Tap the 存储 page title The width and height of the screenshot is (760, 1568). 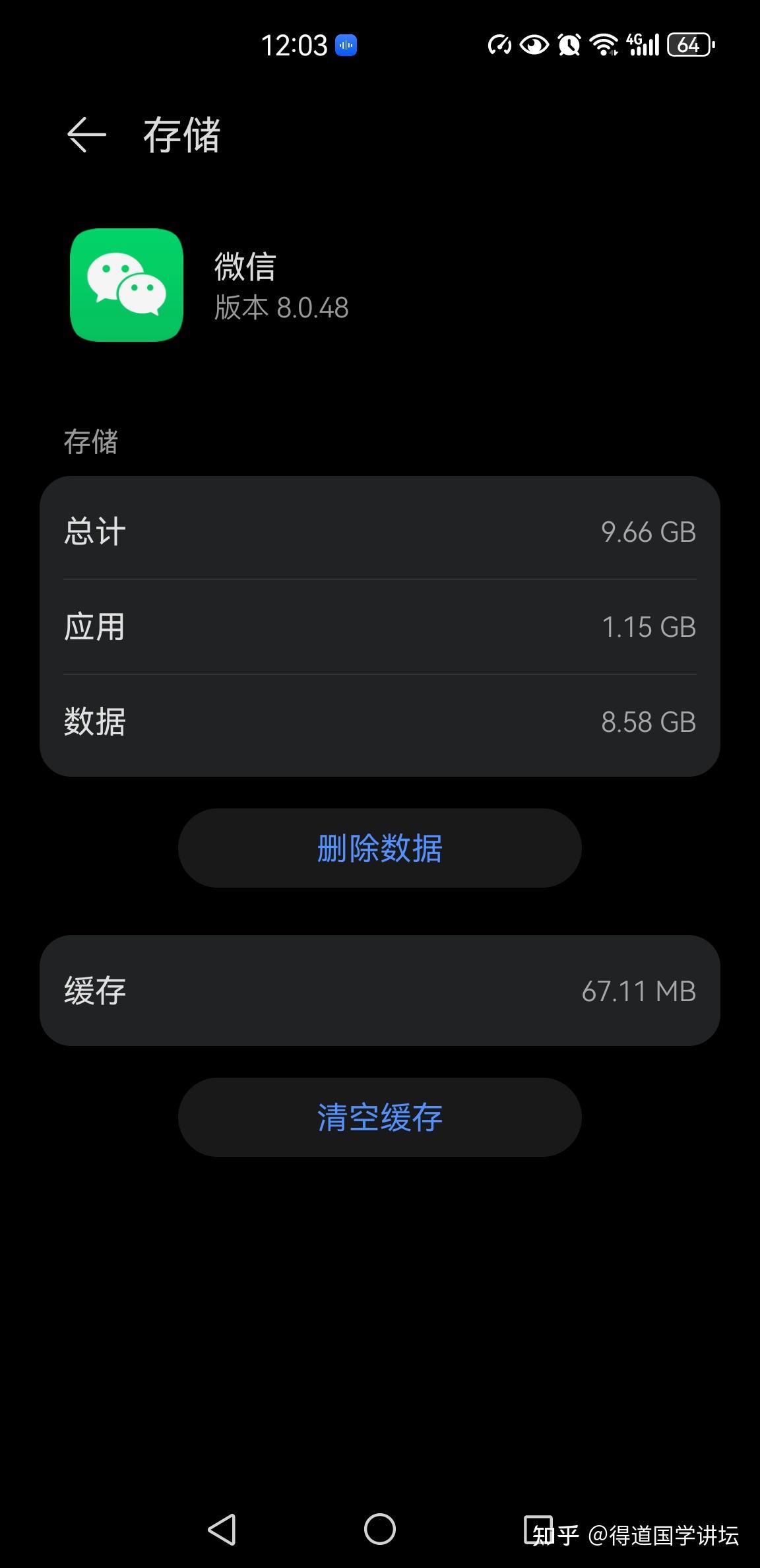pyautogui.click(x=183, y=137)
